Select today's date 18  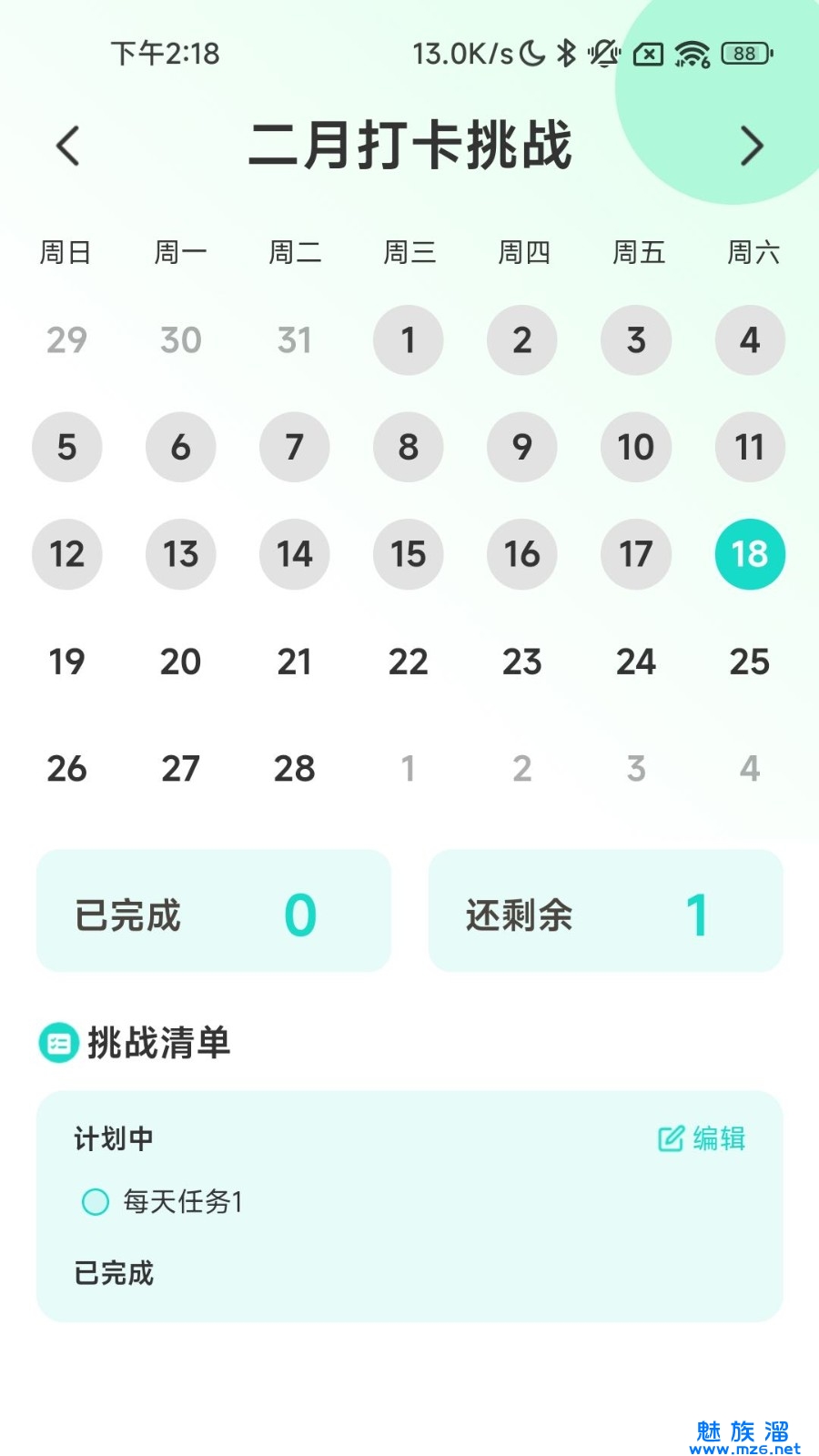tap(750, 554)
